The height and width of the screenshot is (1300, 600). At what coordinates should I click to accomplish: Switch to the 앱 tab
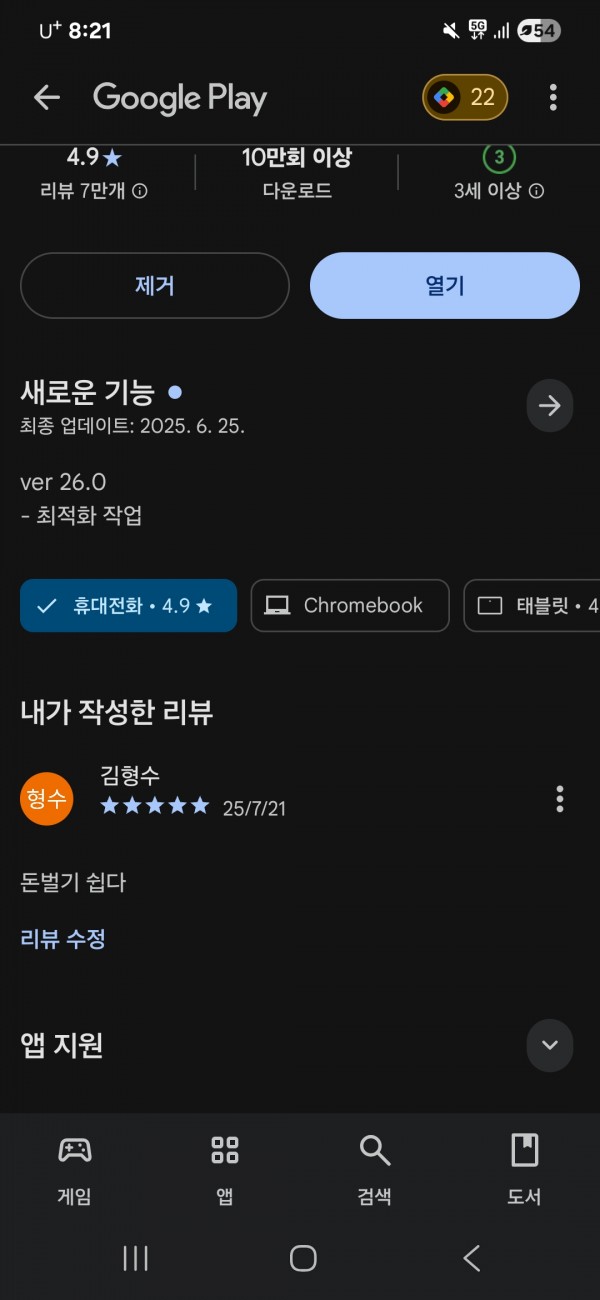click(x=225, y=1170)
